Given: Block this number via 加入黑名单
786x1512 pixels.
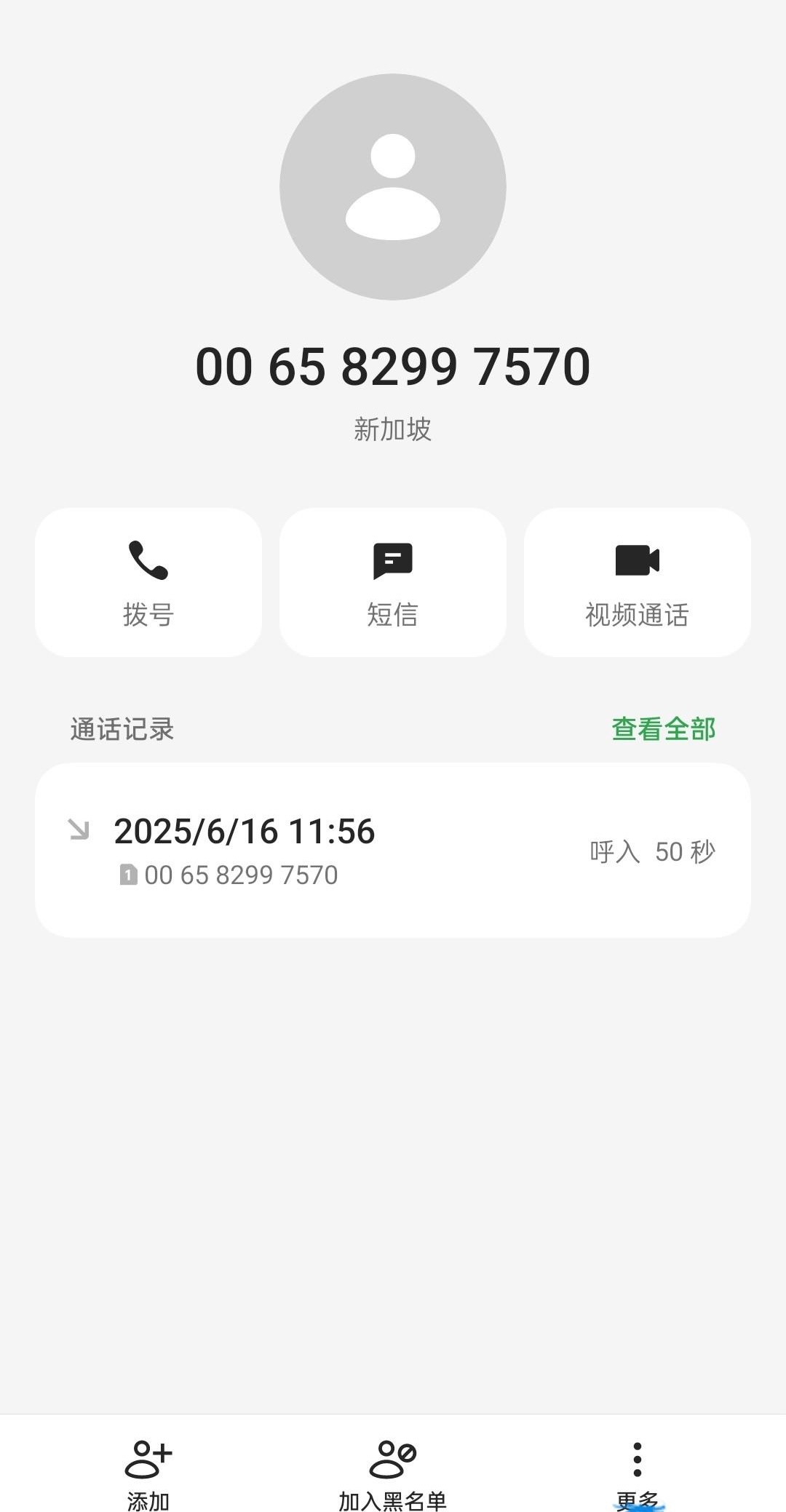Looking at the screenshot, I should [x=393, y=1471].
